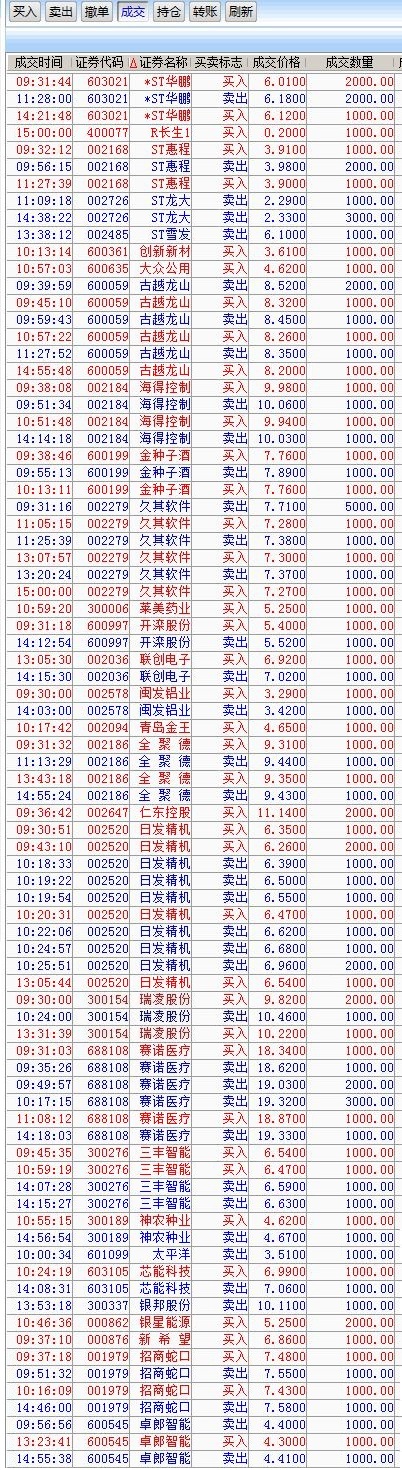This screenshot has width=402, height=1470.
Task: Sort by the 买卖标志 column header
Action: (219, 63)
